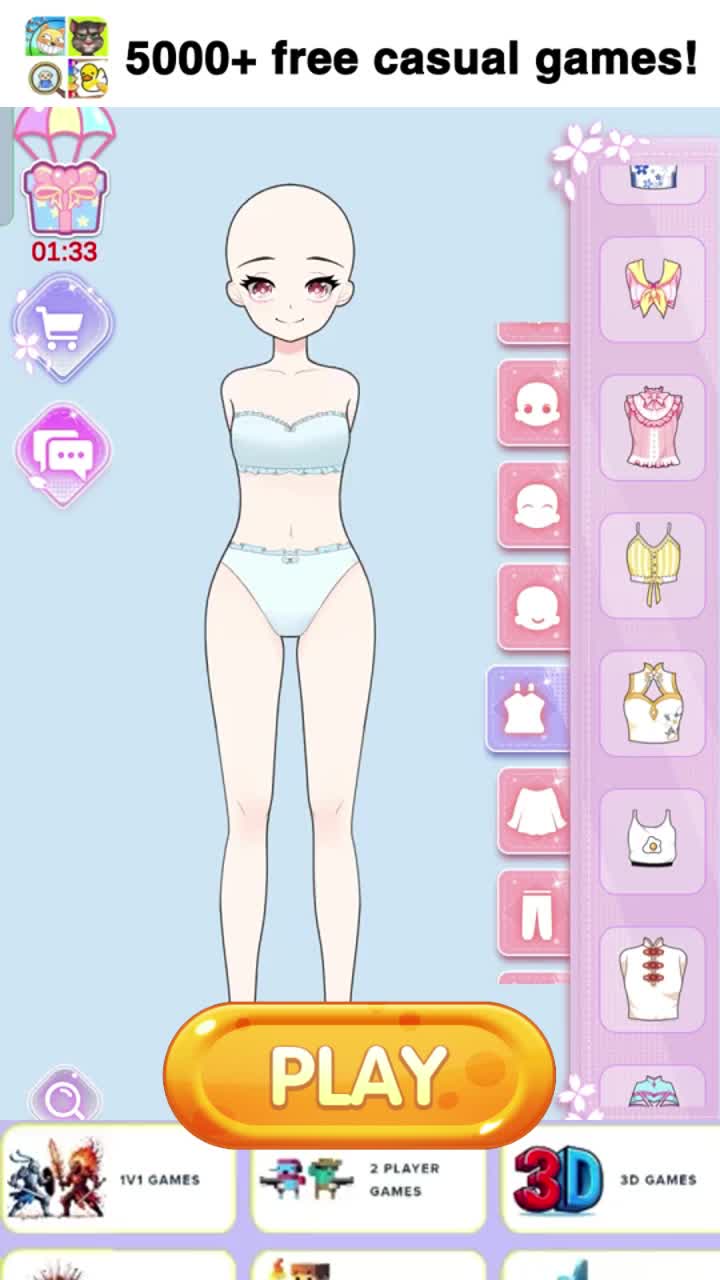
Task: Choose the white and gold cheongsam top
Action: [x=652, y=703]
